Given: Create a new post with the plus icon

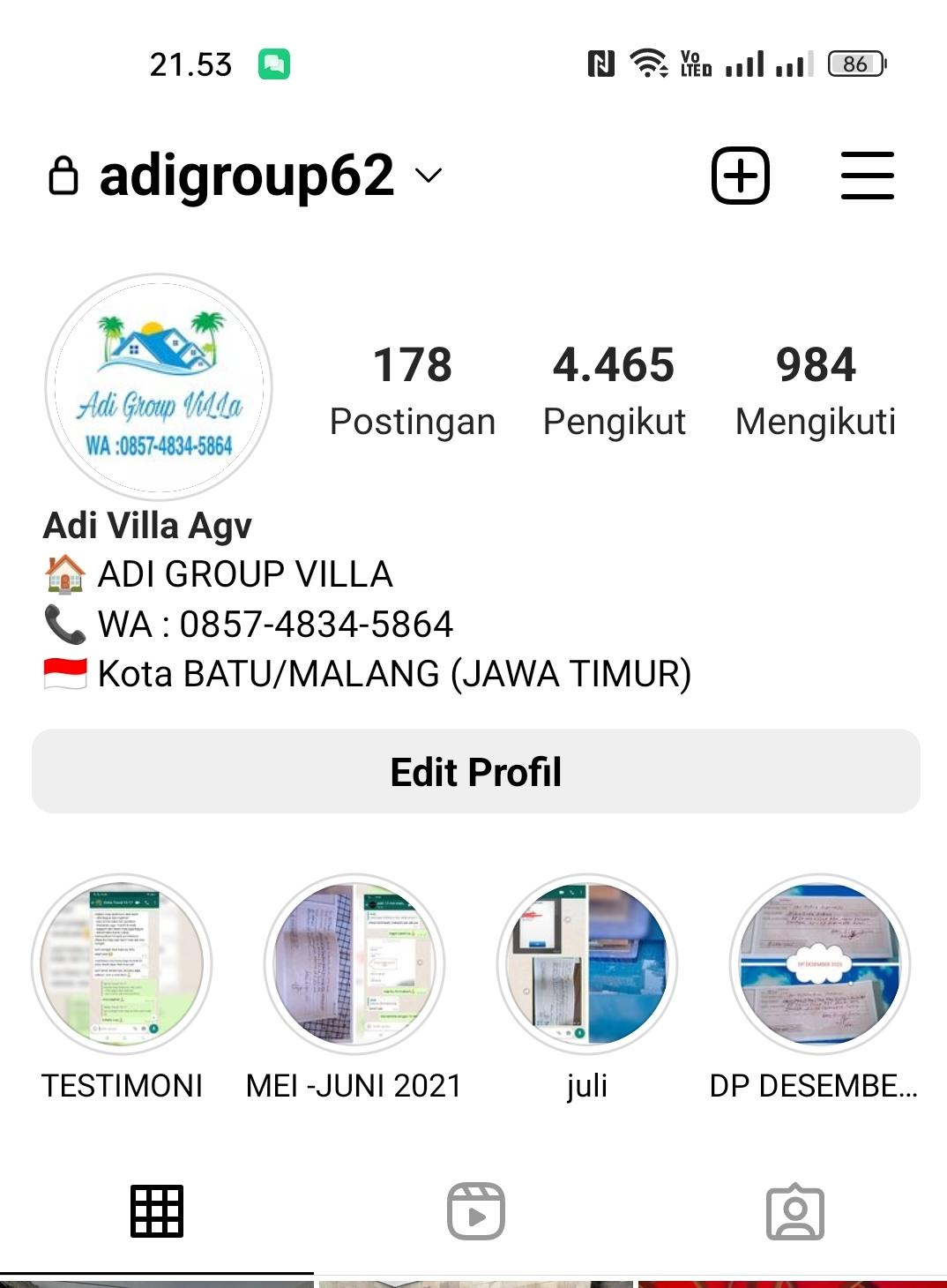Looking at the screenshot, I should [x=741, y=176].
